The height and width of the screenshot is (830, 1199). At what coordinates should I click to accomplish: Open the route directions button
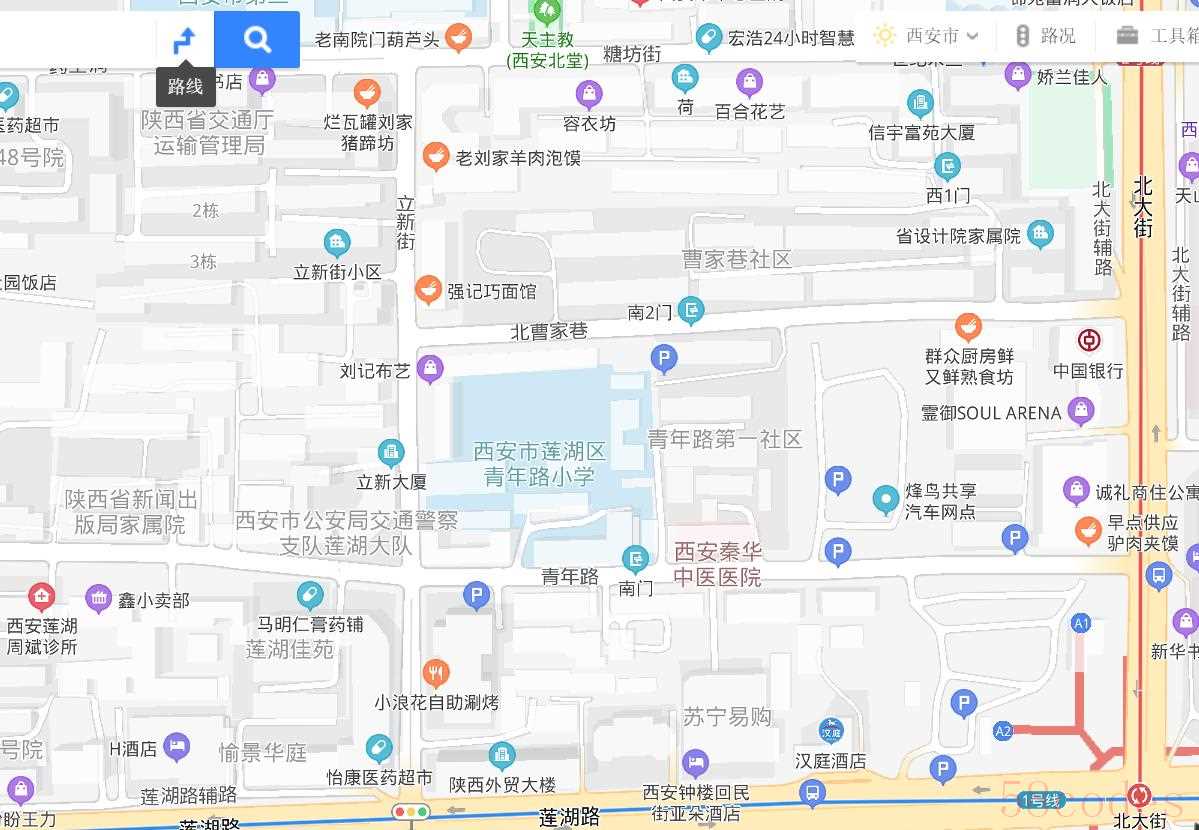click(185, 40)
